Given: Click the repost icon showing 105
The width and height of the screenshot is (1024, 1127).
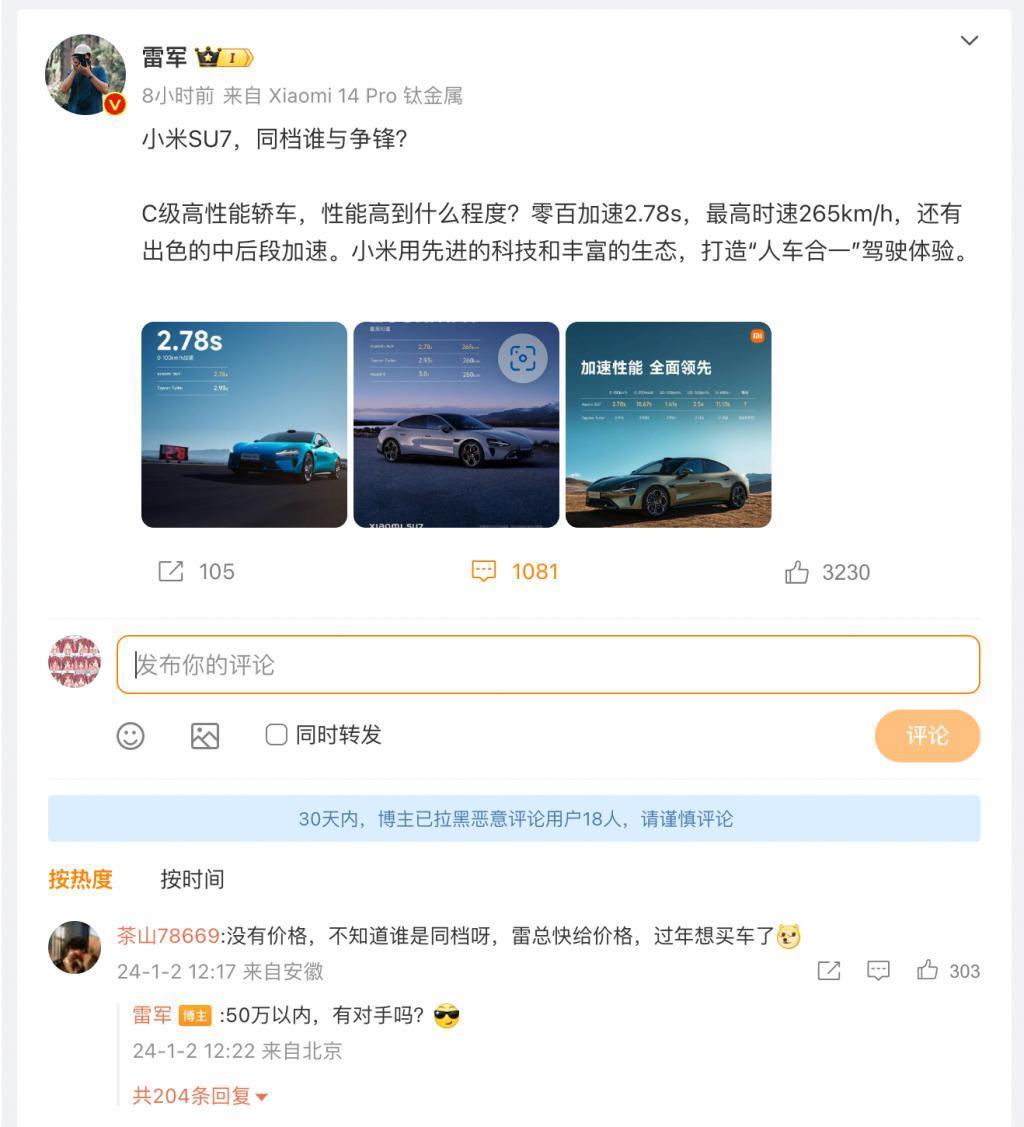Looking at the screenshot, I should click(168, 572).
